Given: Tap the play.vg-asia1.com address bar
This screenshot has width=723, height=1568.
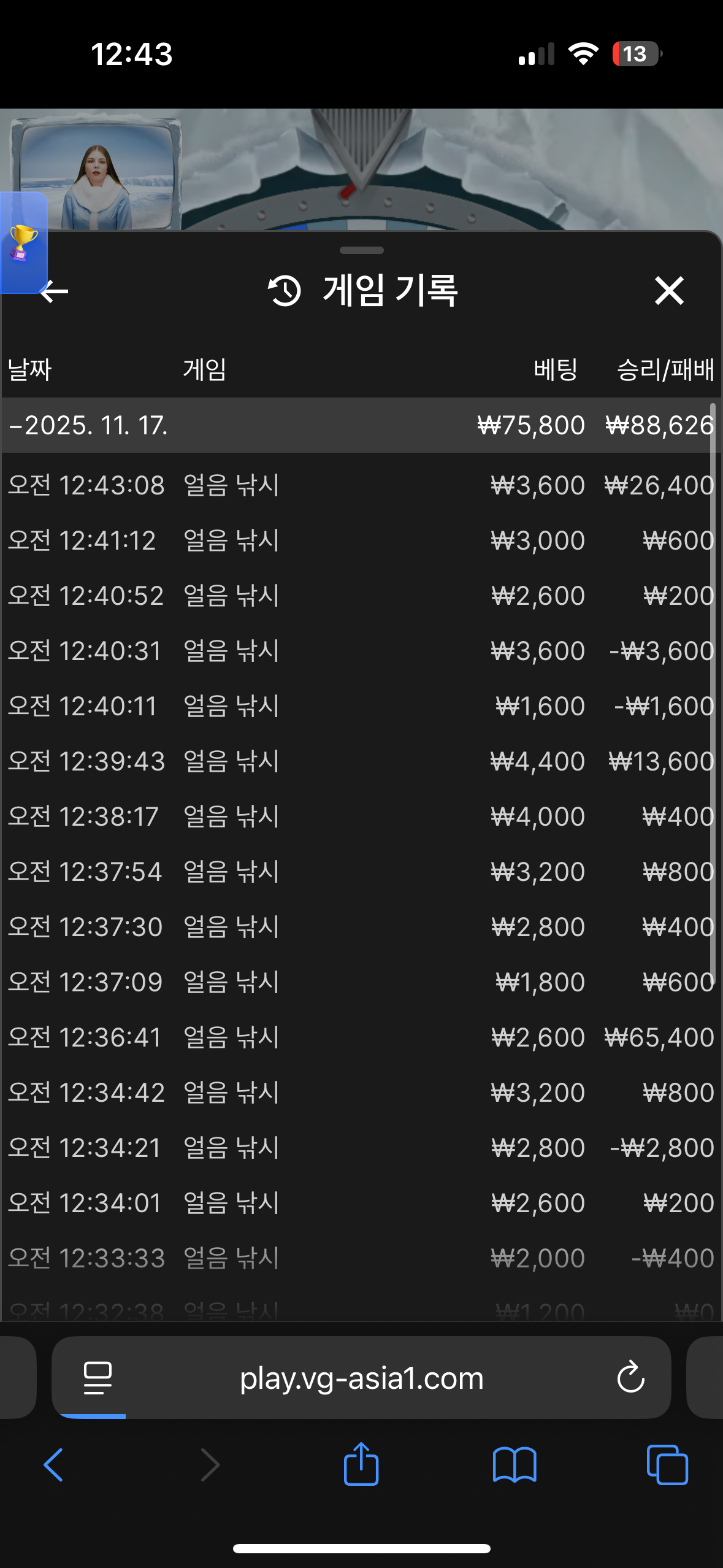Looking at the screenshot, I should (x=361, y=1378).
